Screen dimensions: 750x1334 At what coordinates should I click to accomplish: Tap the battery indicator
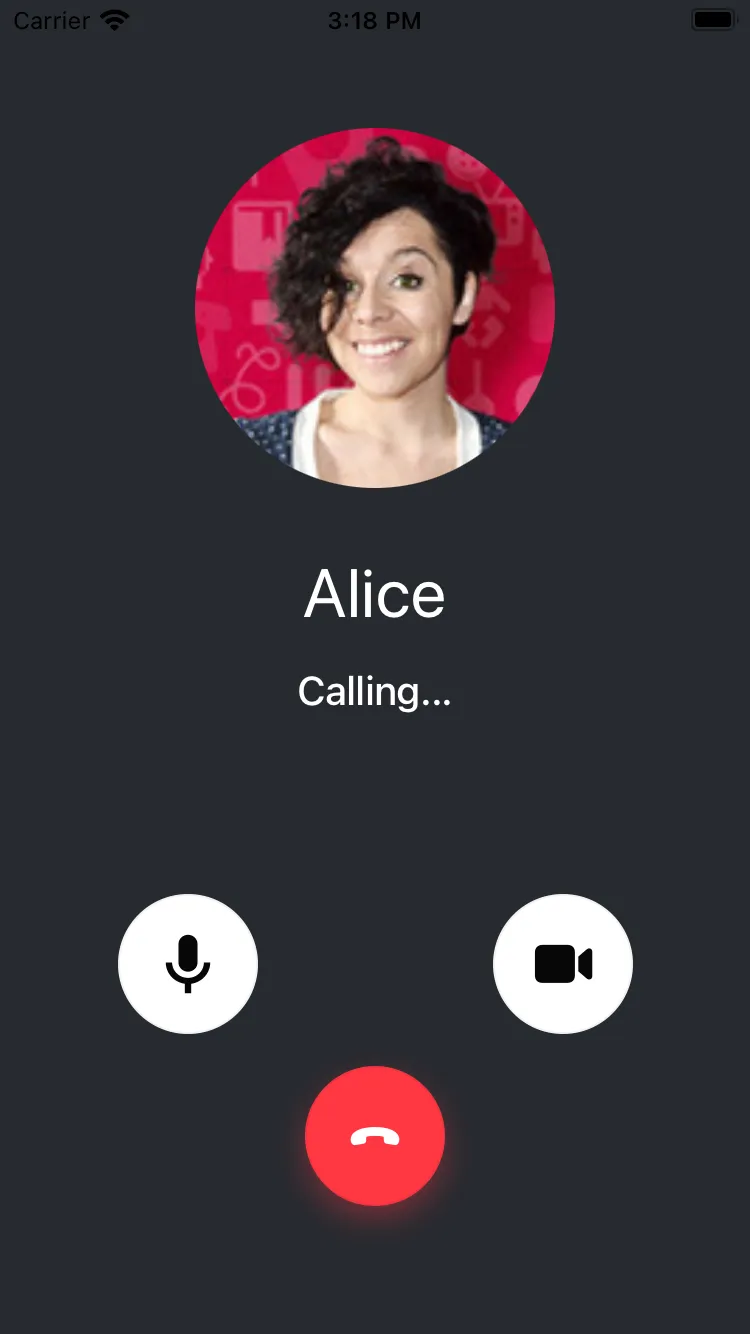[x=712, y=19]
